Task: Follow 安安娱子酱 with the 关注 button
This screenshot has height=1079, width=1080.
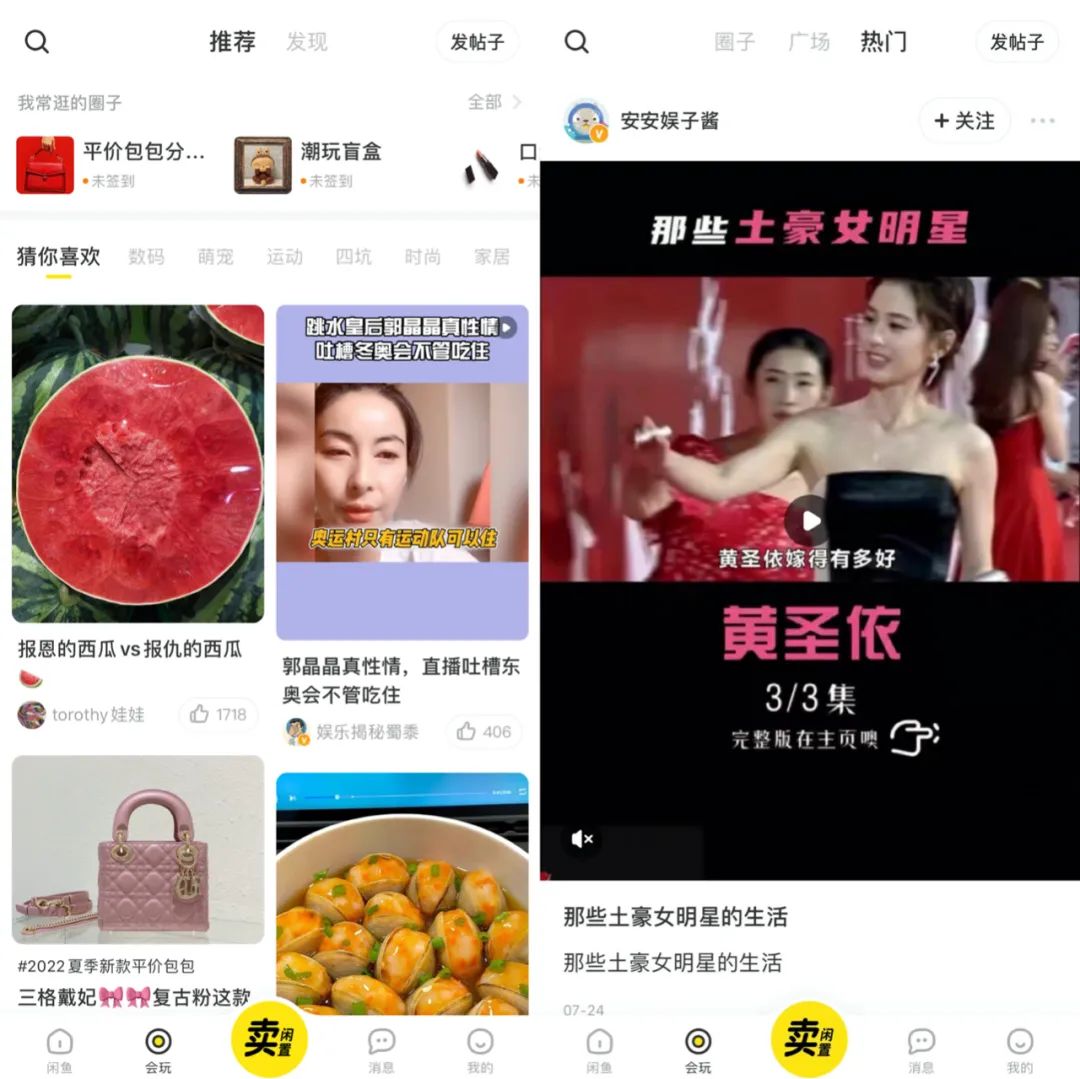Action: pos(964,121)
